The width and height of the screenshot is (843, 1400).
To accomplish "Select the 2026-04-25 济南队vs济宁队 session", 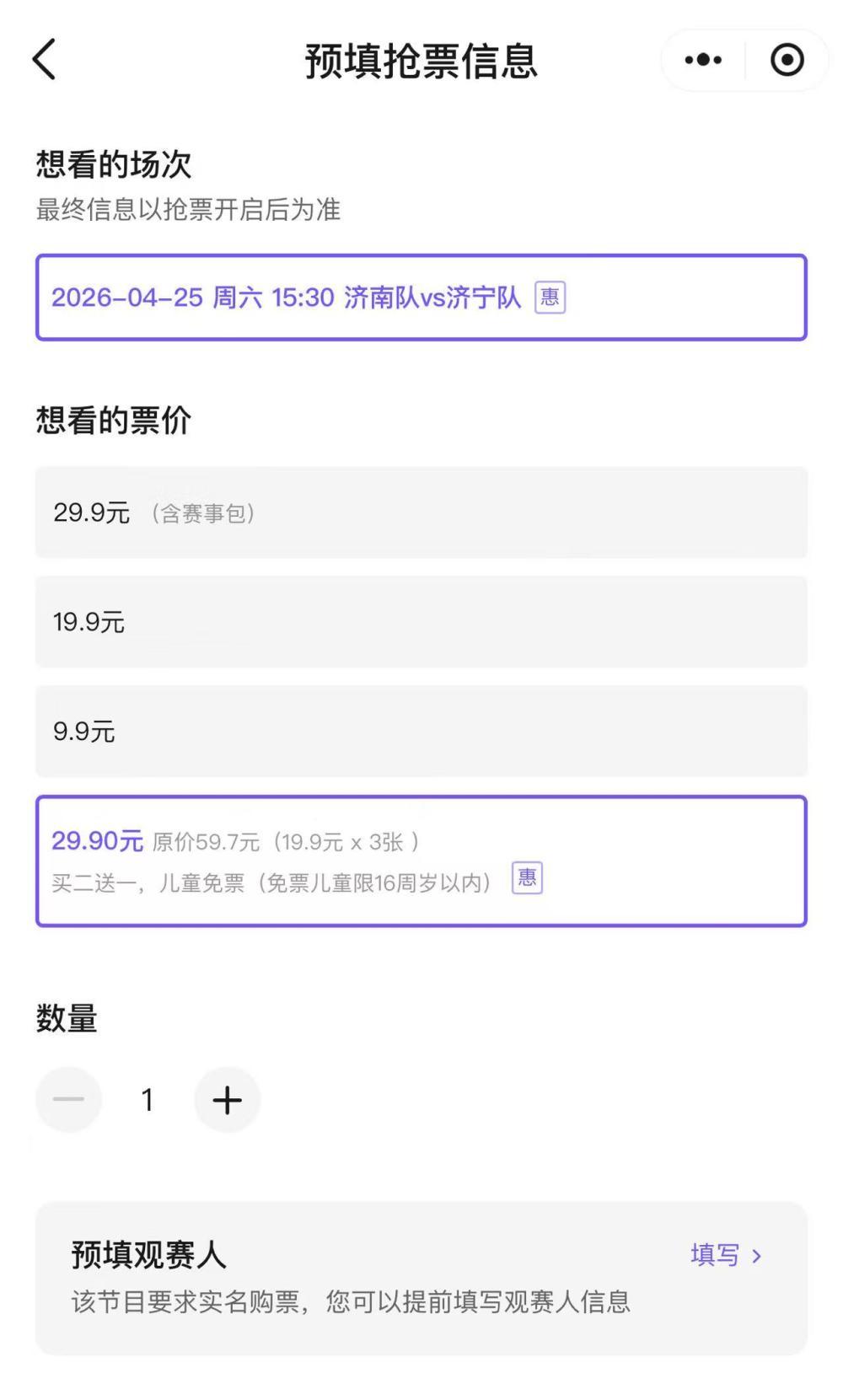I will click(x=421, y=298).
